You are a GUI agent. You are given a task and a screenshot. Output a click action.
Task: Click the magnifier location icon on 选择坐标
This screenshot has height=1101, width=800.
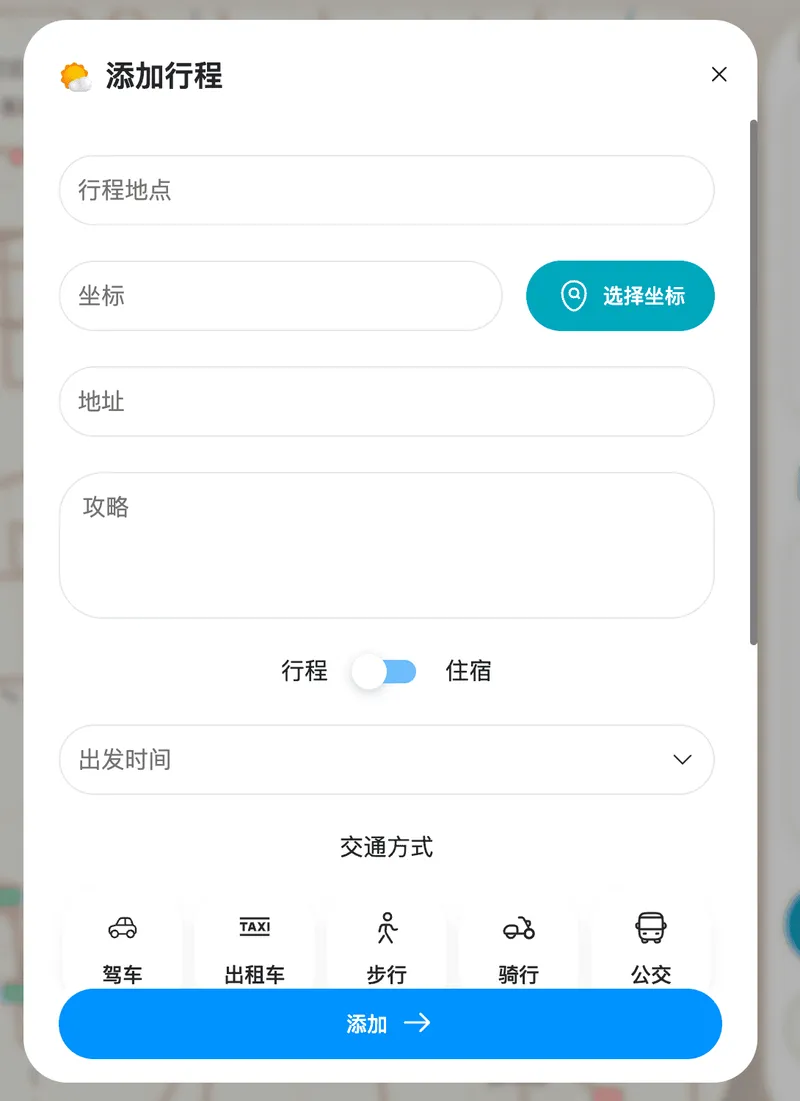pos(573,296)
